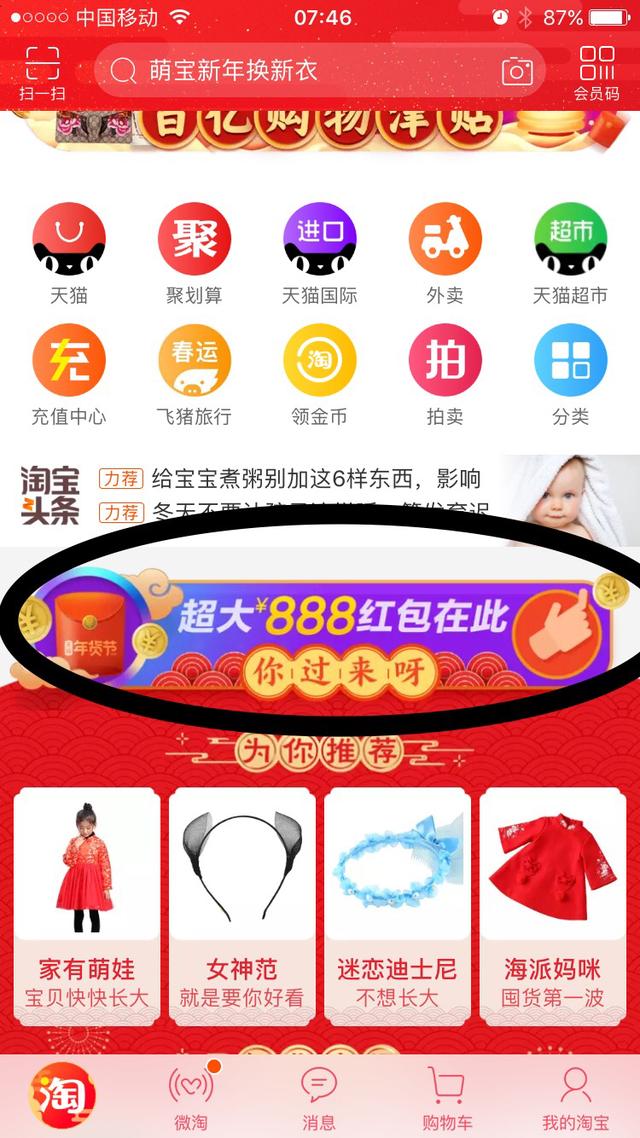The height and width of the screenshot is (1138, 640).
Task: Open 会员码 member code
Action: 596,71
